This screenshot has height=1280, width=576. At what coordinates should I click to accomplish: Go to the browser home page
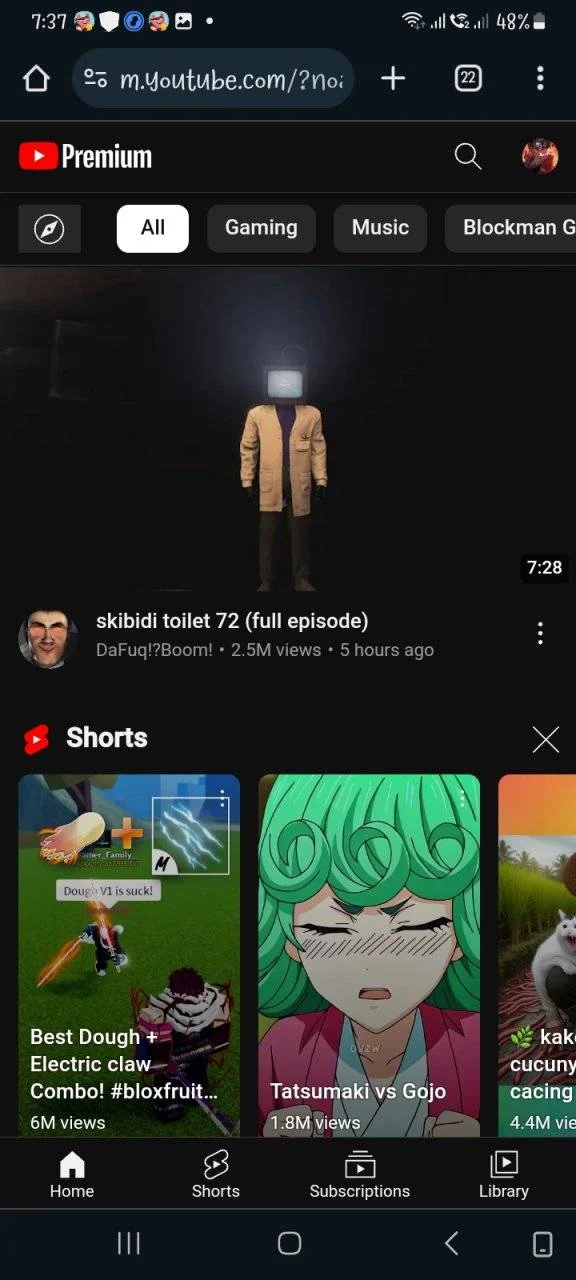pyautogui.click(x=36, y=78)
